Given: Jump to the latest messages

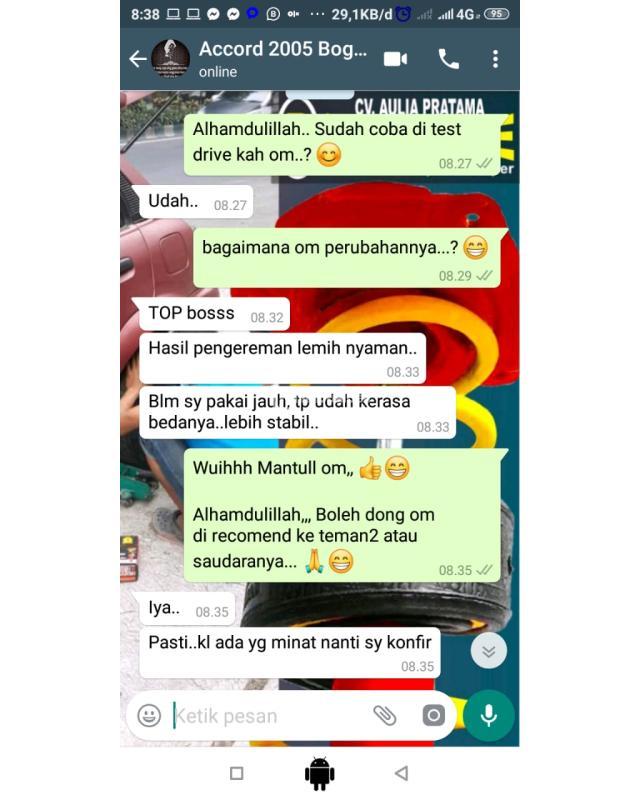Looking at the screenshot, I should (x=488, y=651).
